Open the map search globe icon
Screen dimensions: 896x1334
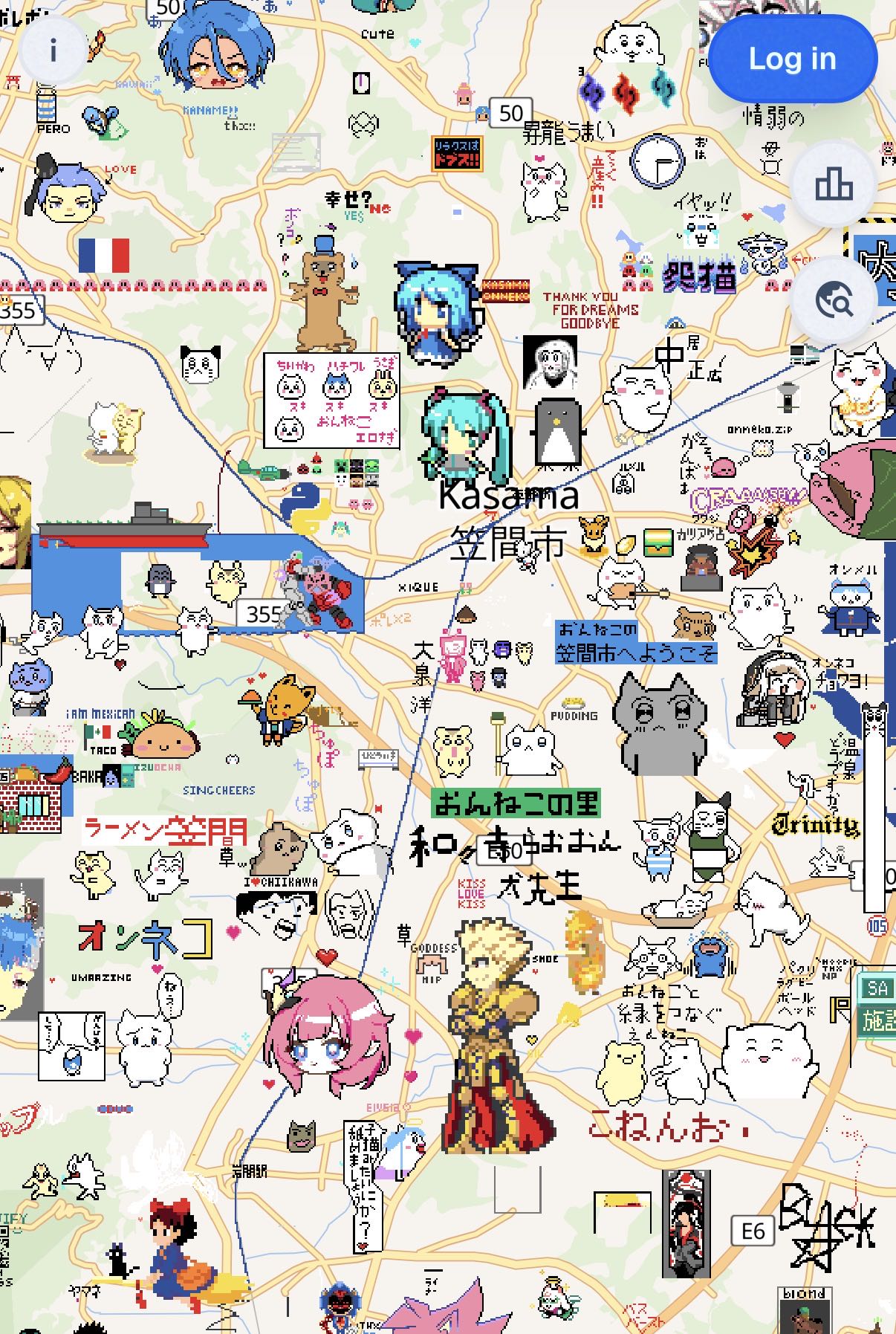point(834,300)
